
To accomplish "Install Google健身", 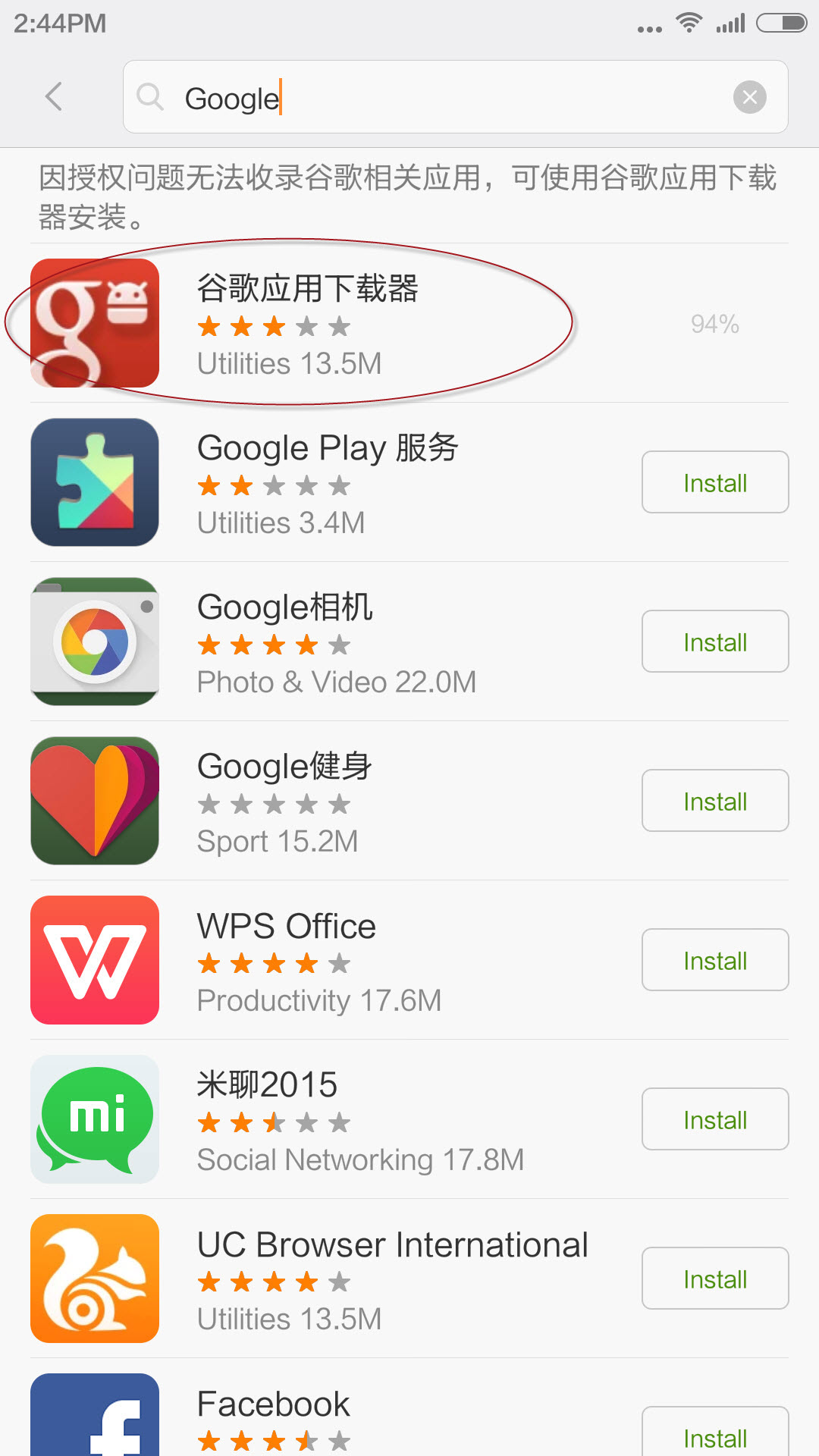I will [x=715, y=801].
